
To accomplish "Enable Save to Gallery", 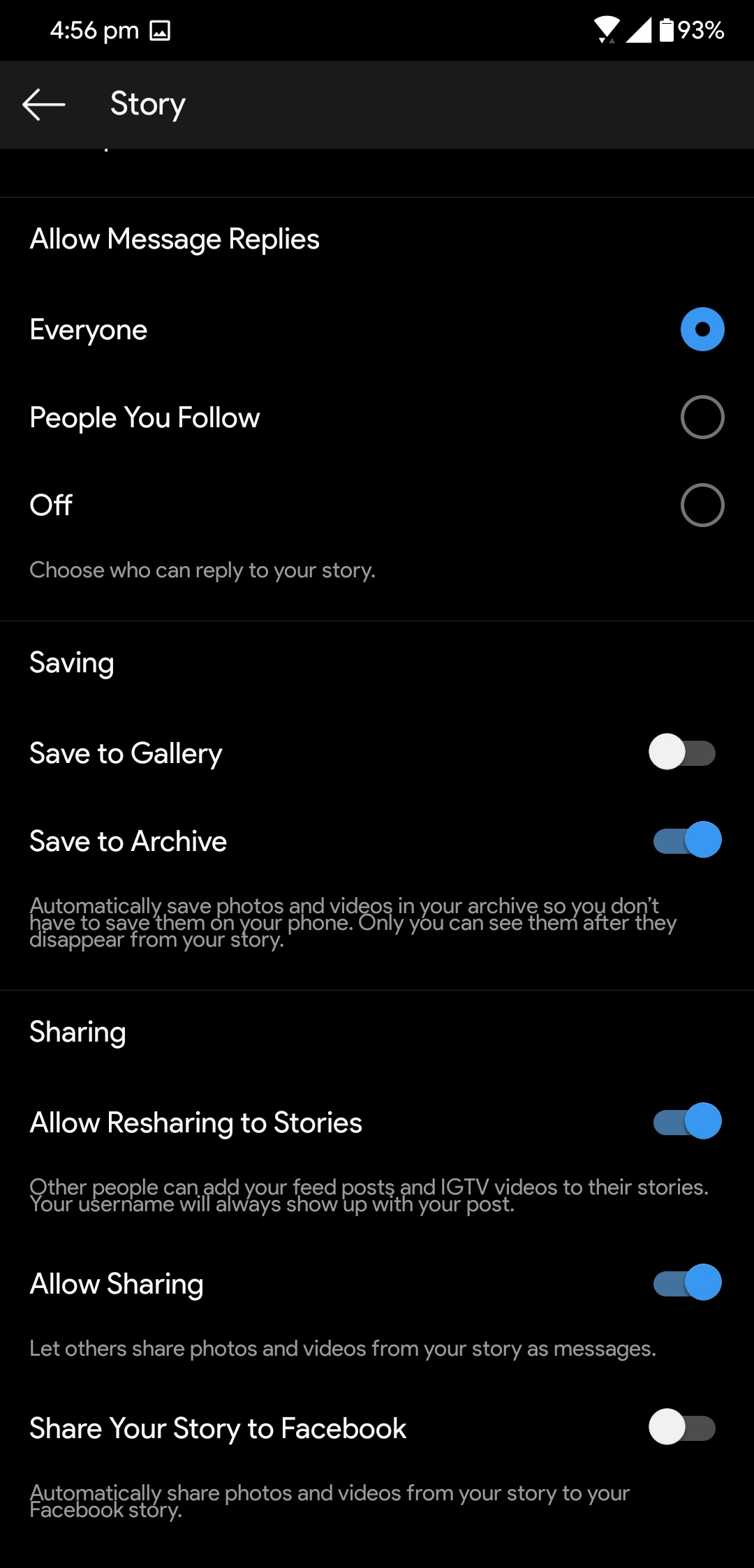I will [x=683, y=753].
